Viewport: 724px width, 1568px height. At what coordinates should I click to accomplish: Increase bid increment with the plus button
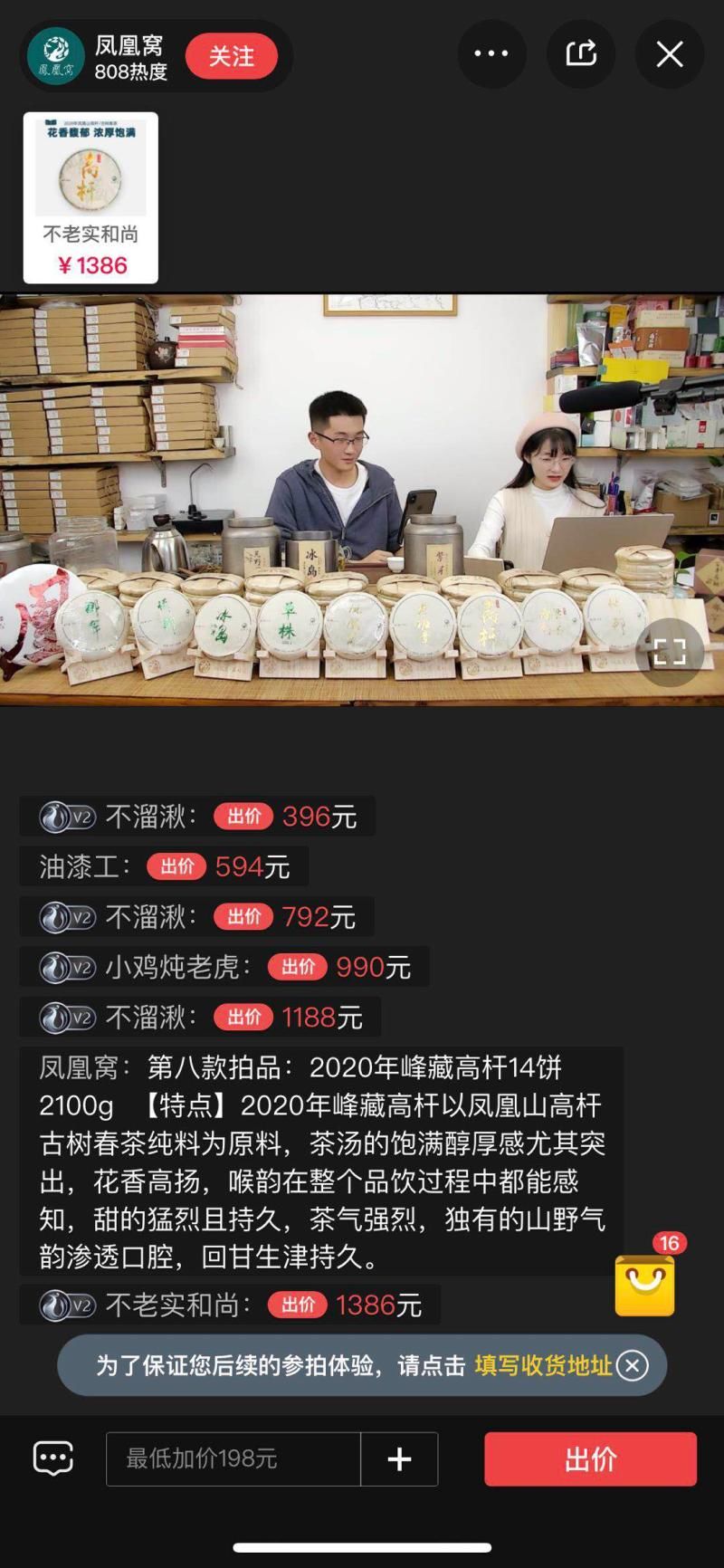(398, 1458)
